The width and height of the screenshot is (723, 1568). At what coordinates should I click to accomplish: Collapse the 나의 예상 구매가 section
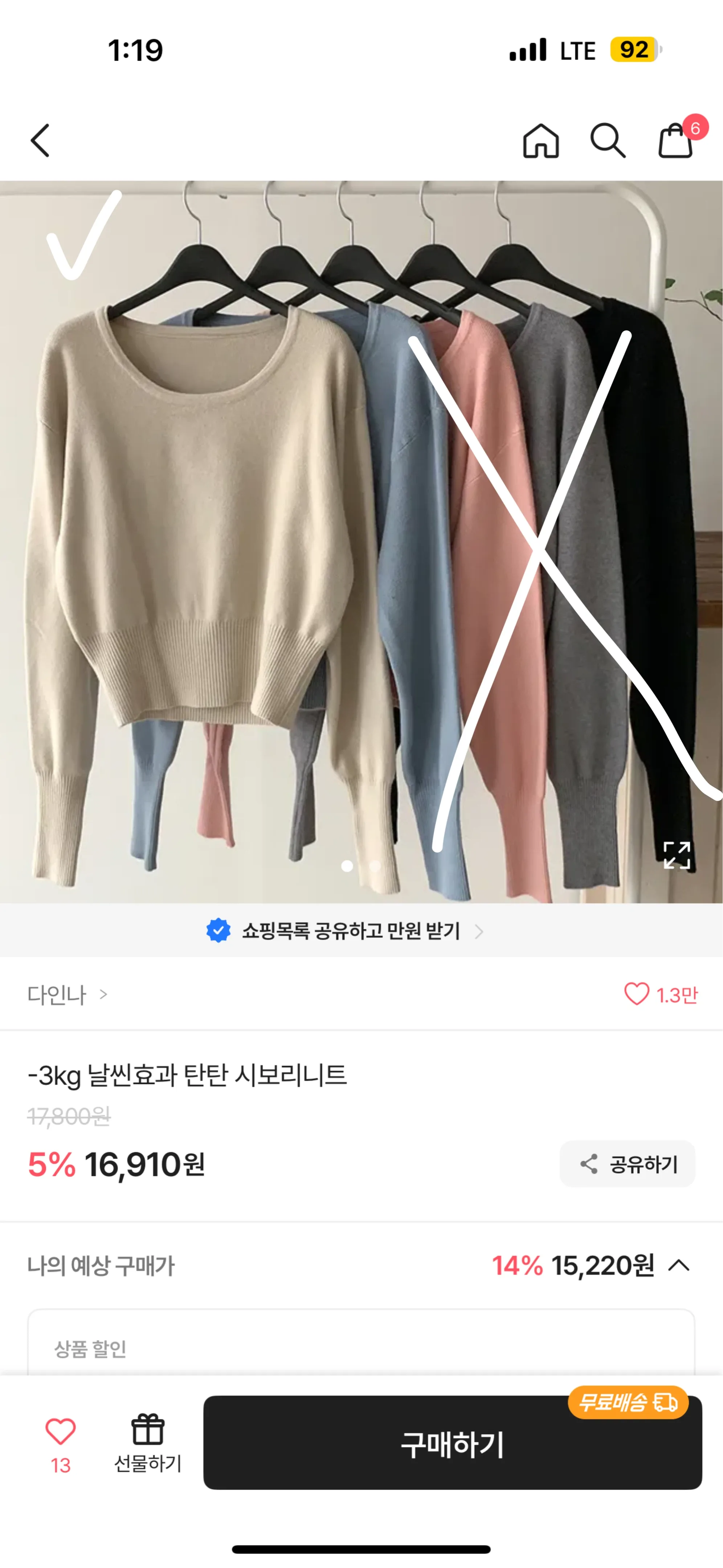click(x=679, y=1266)
